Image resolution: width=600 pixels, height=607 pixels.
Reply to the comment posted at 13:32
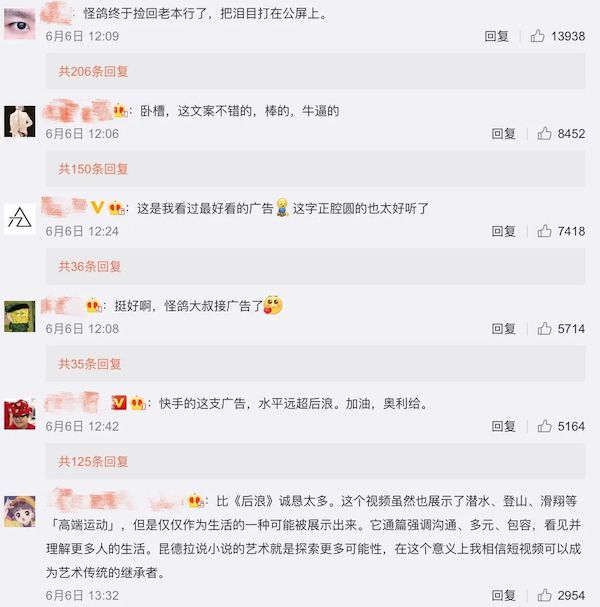pos(503,595)
